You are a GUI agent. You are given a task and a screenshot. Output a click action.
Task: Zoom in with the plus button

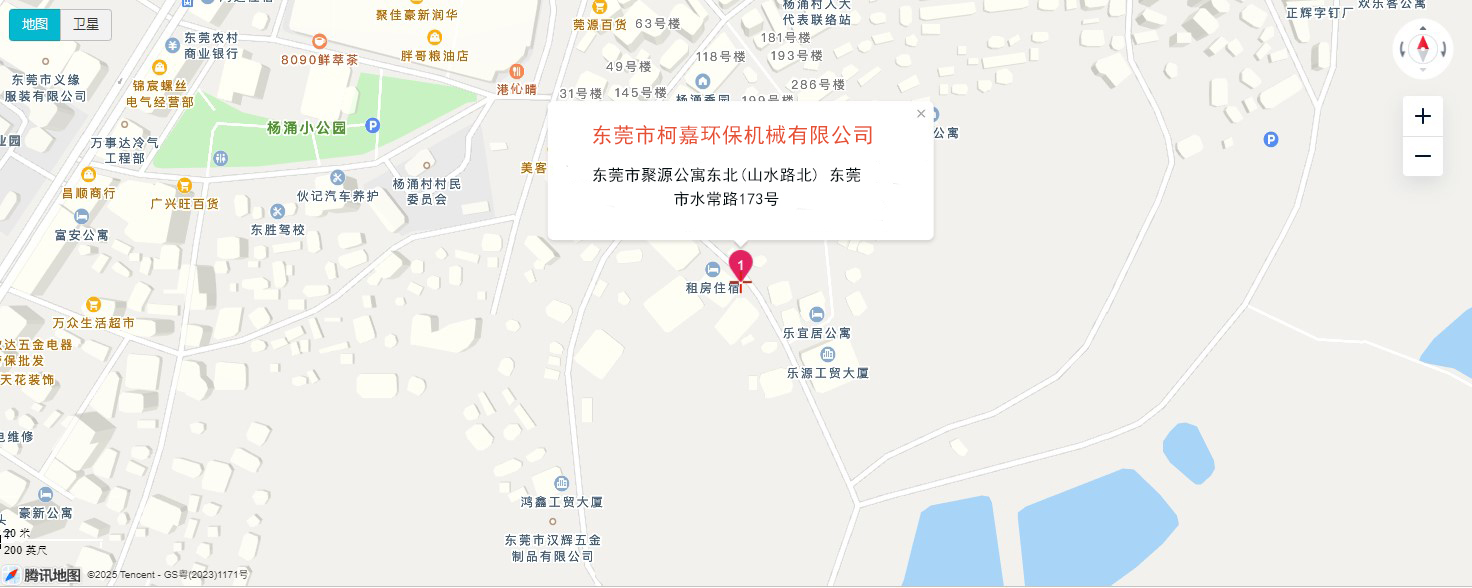1422,116
